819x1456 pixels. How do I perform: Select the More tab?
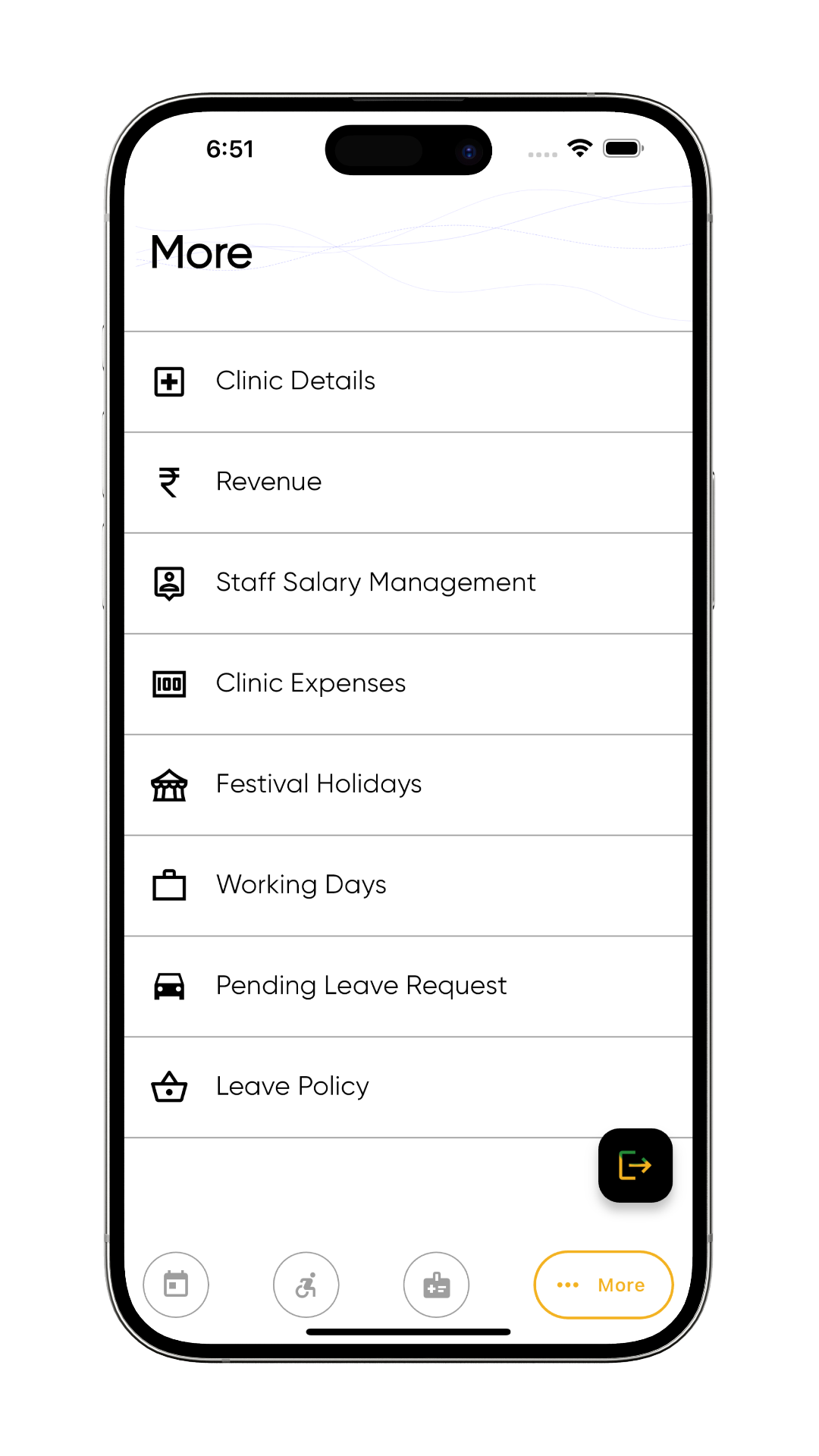[603, 1285]
